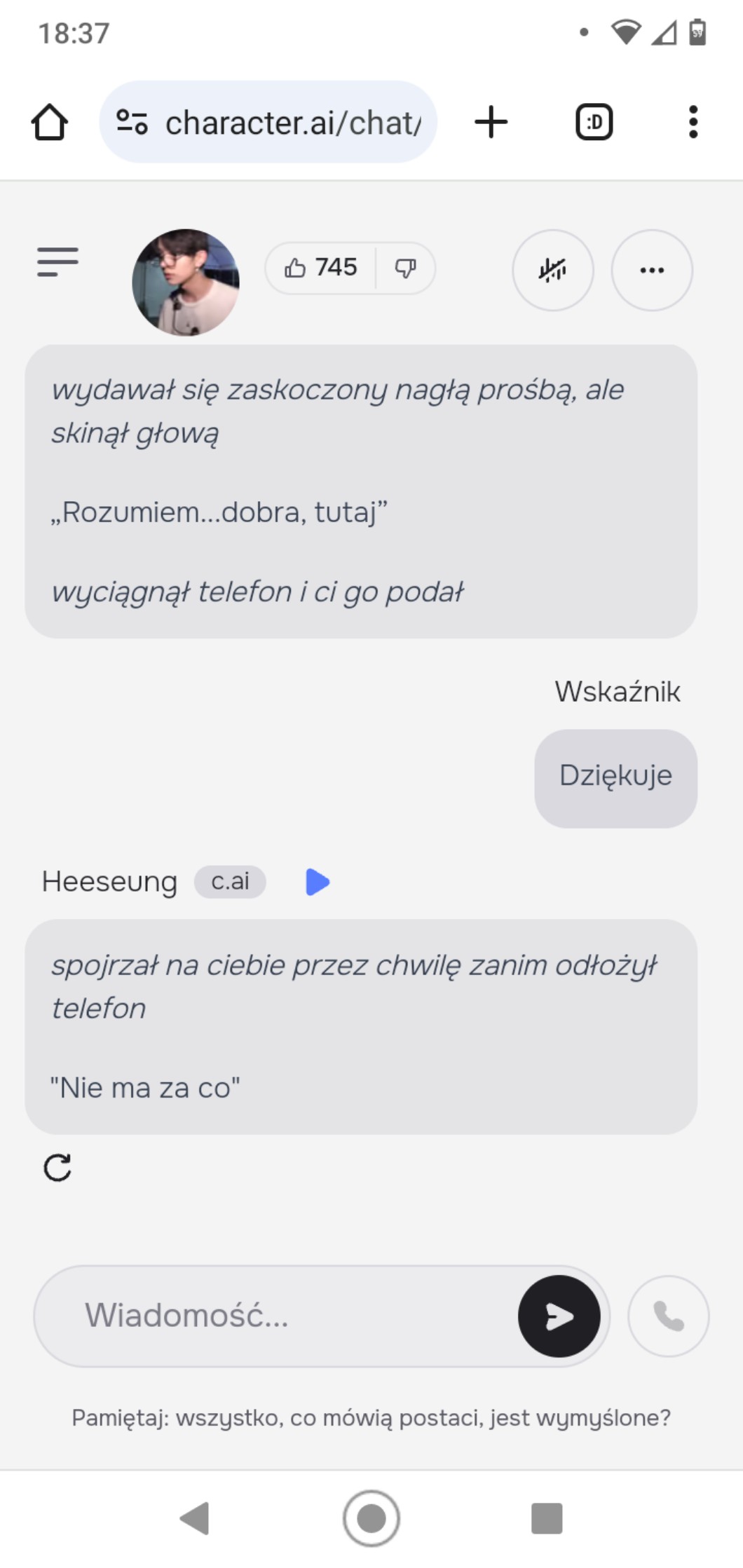
Task: Send the message with arrow button
Action: [559, 1316]
